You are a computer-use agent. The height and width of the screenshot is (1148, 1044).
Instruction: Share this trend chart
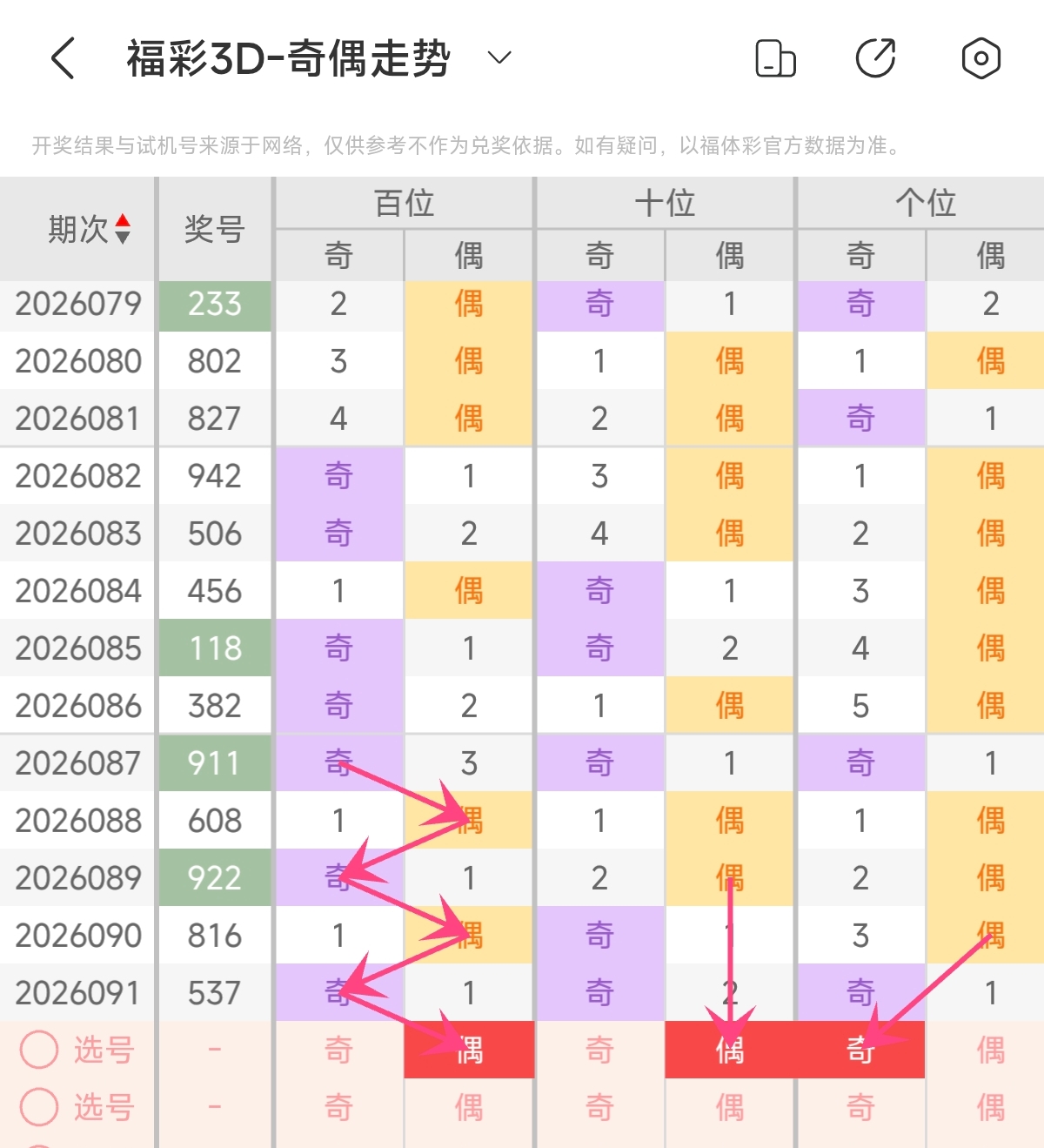tap(876, 58)
